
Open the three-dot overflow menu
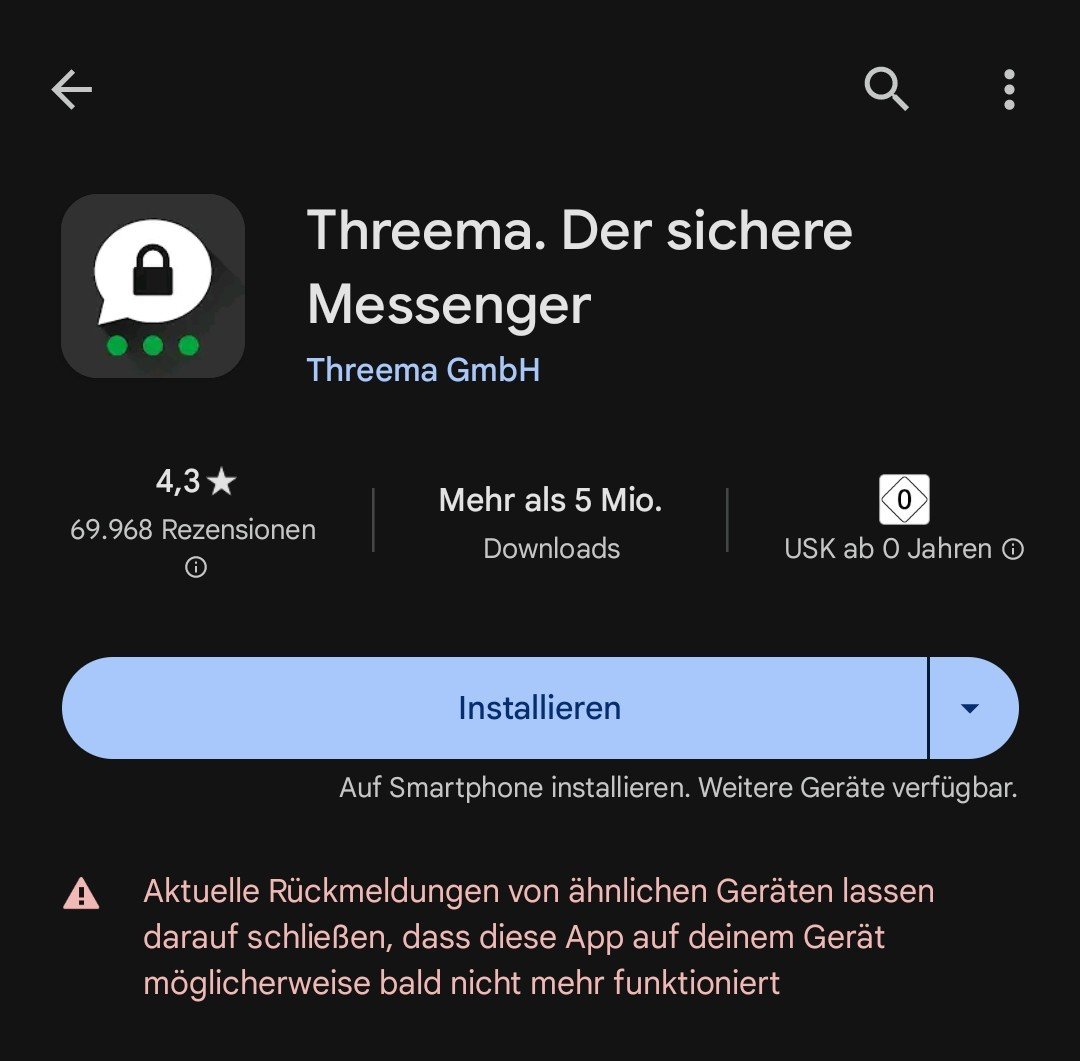[x=1009, y=91]
